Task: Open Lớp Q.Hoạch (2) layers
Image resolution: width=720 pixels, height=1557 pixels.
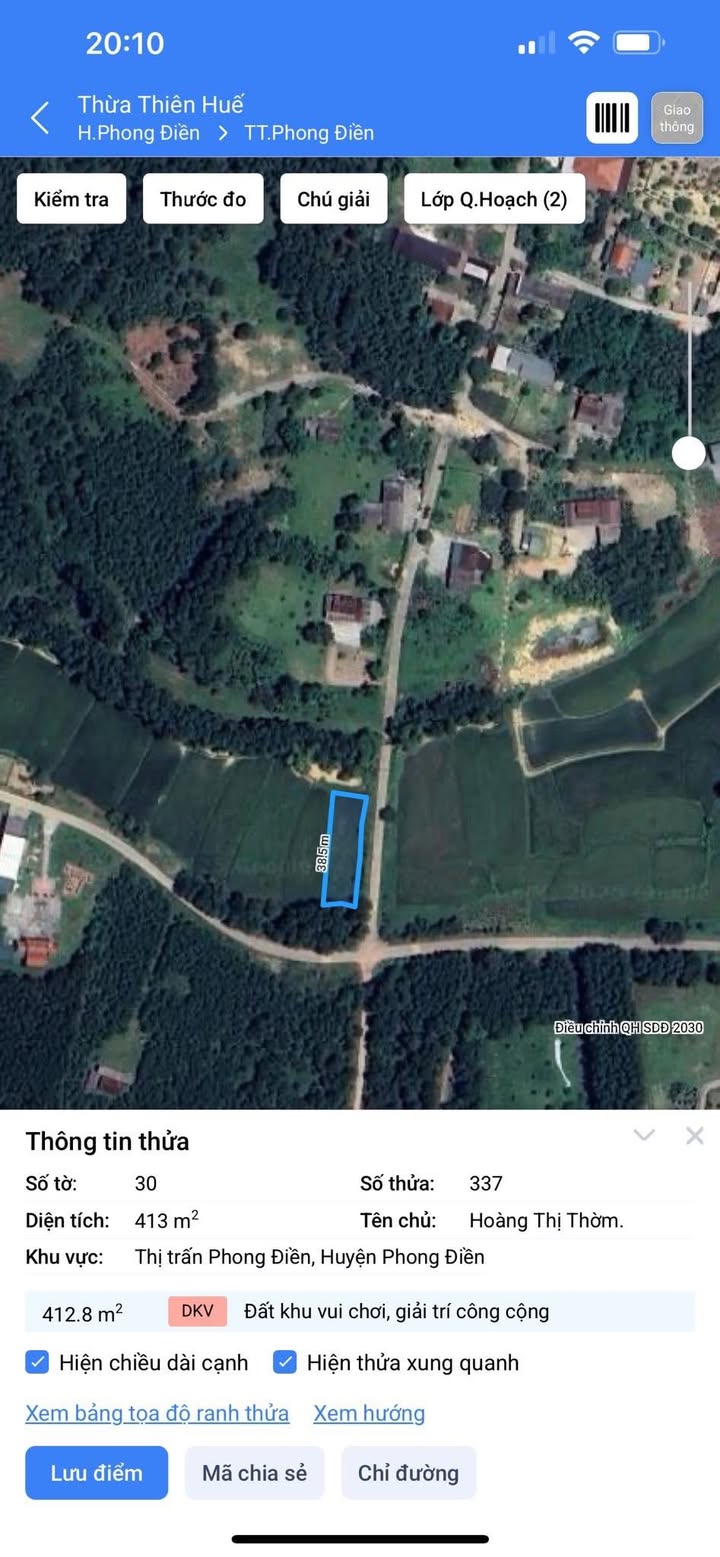Action: pyautogui.click(x=494, y=199)
